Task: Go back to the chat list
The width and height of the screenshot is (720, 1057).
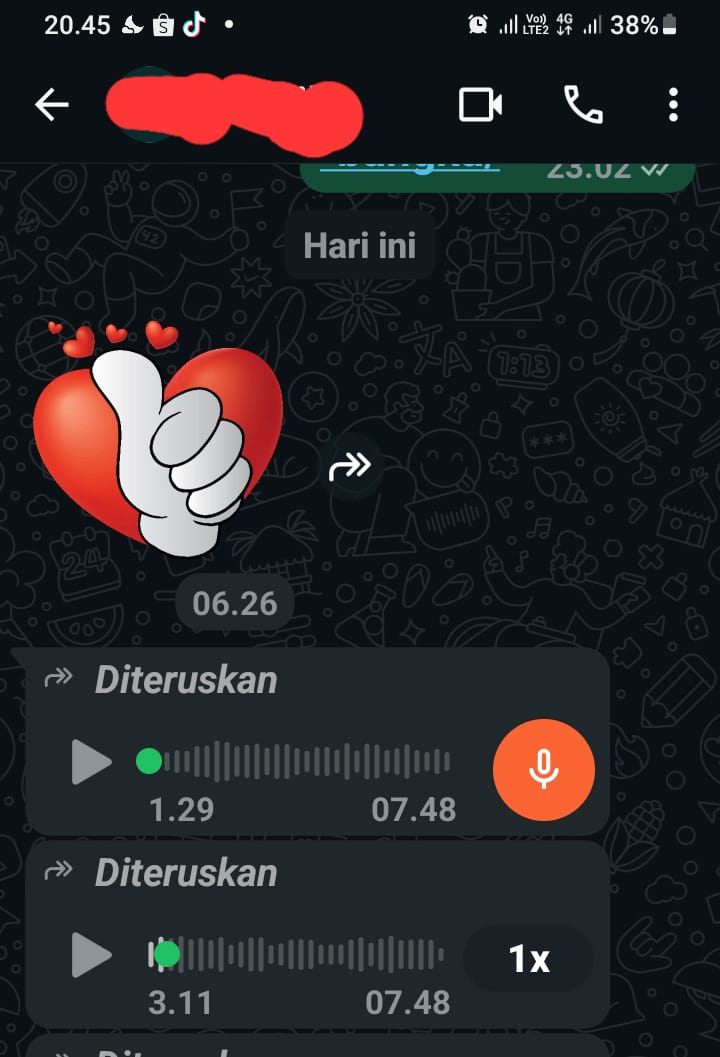Action: point(51,105)
